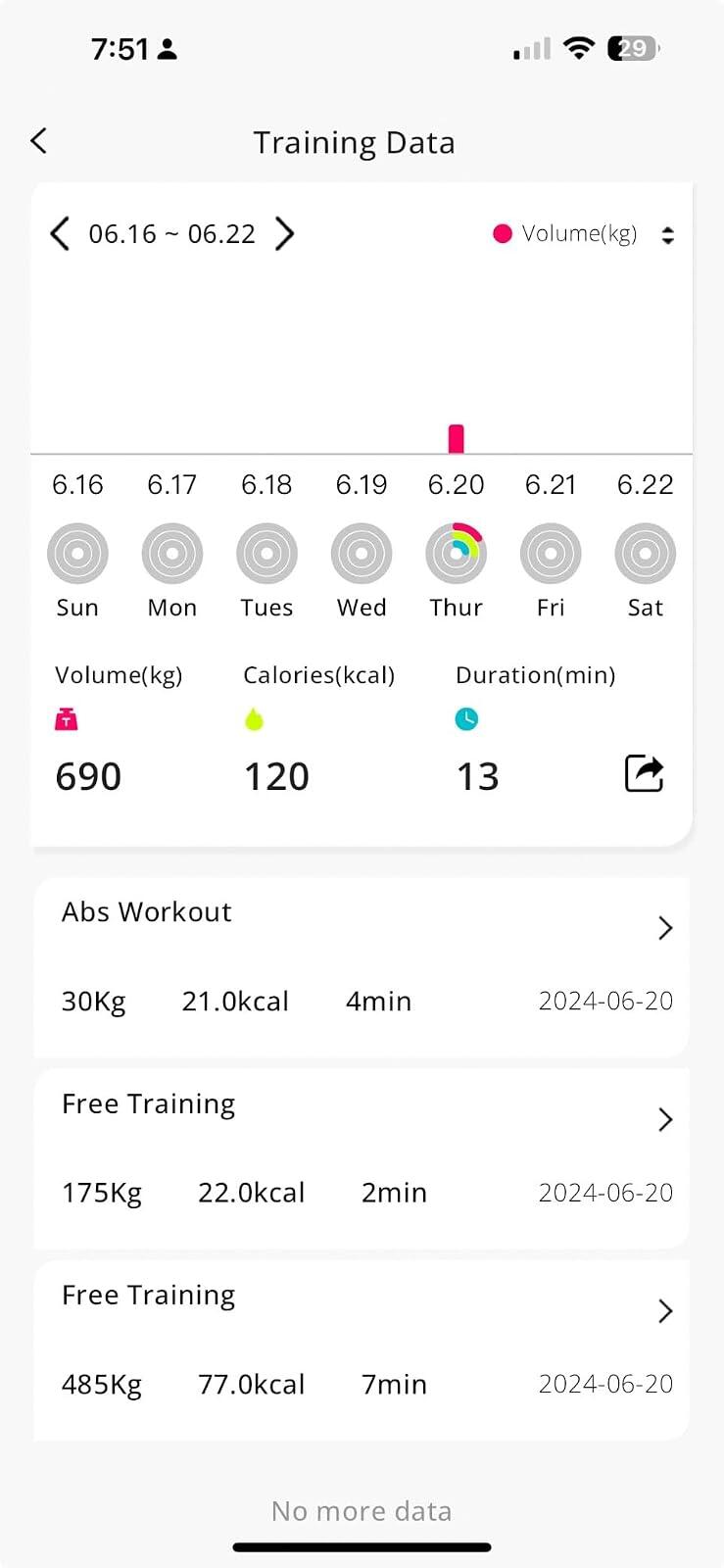Go back from Training Data
Screen dimensions: 724x1568
pyautogui.click(x=39, y=141)
